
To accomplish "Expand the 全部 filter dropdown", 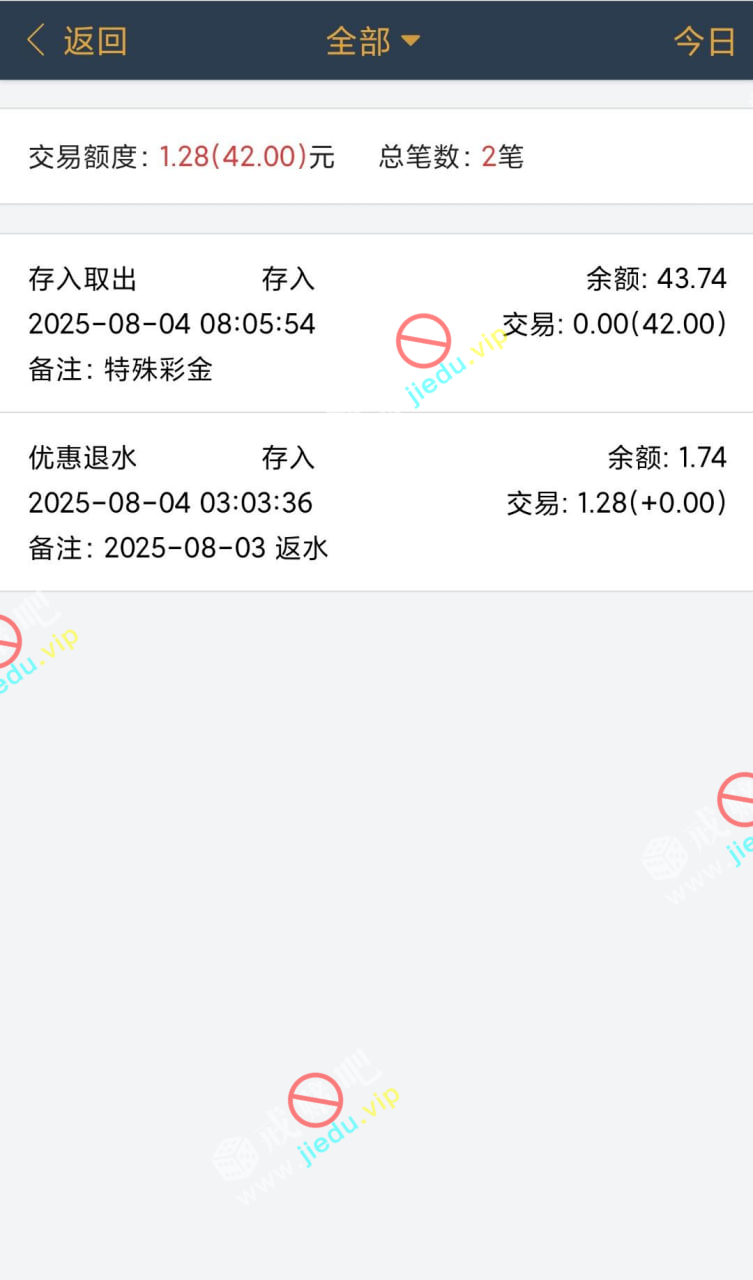I will coord(373,41).
